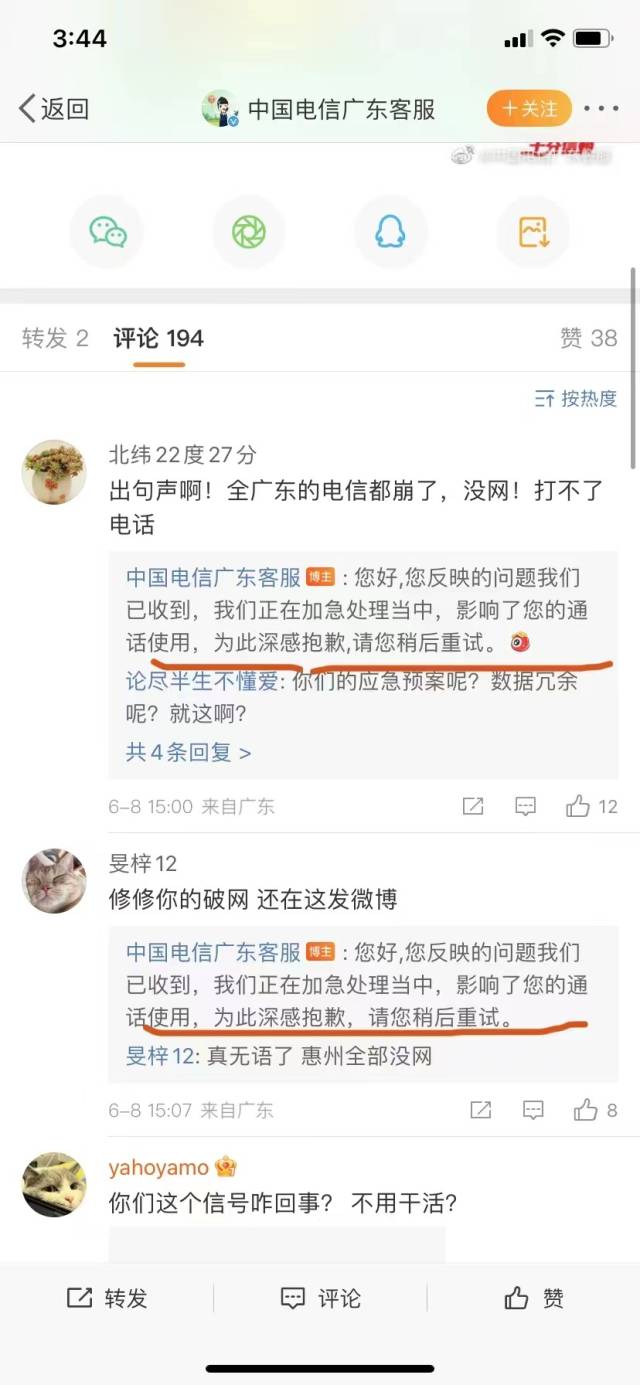Tap 转发 in the bottom bar
The width and height of the screenshot is (640, 1385).
107,1298
